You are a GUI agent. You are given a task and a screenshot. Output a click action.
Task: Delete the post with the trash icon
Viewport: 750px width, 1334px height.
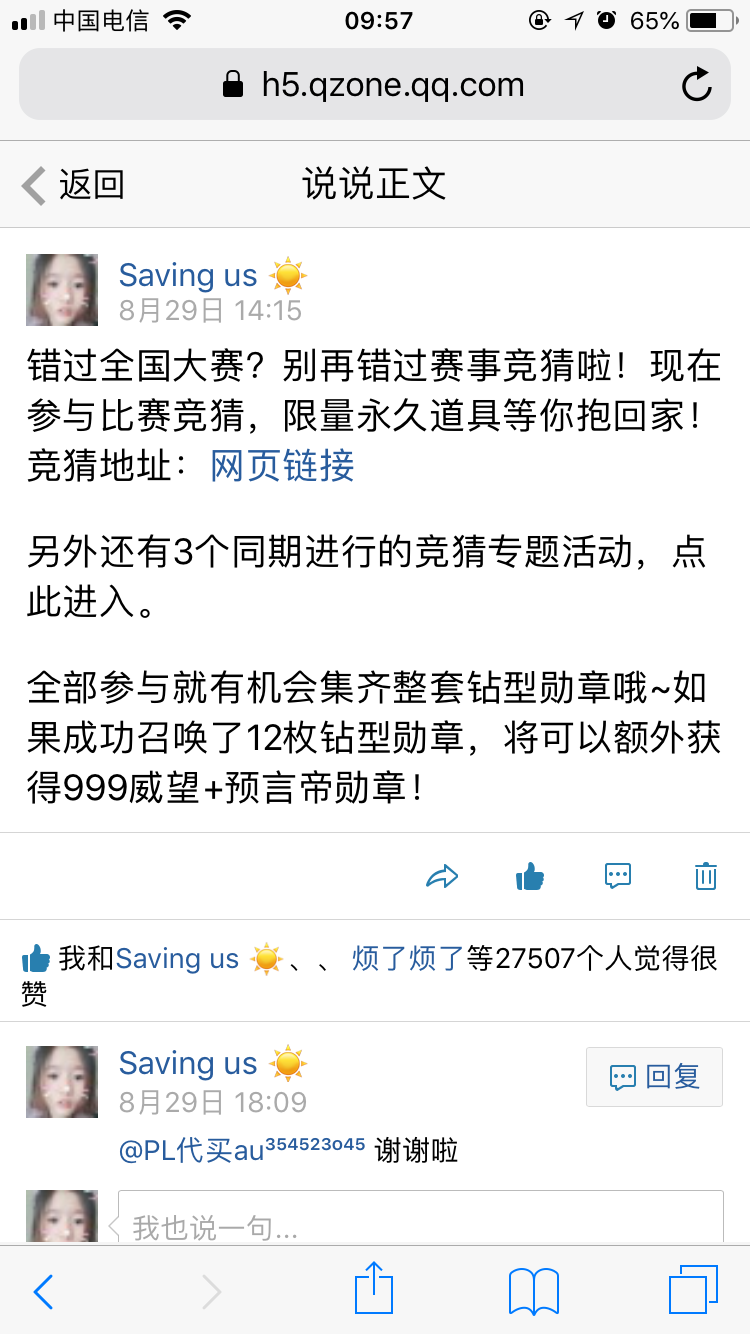click(x=706, y=877)
